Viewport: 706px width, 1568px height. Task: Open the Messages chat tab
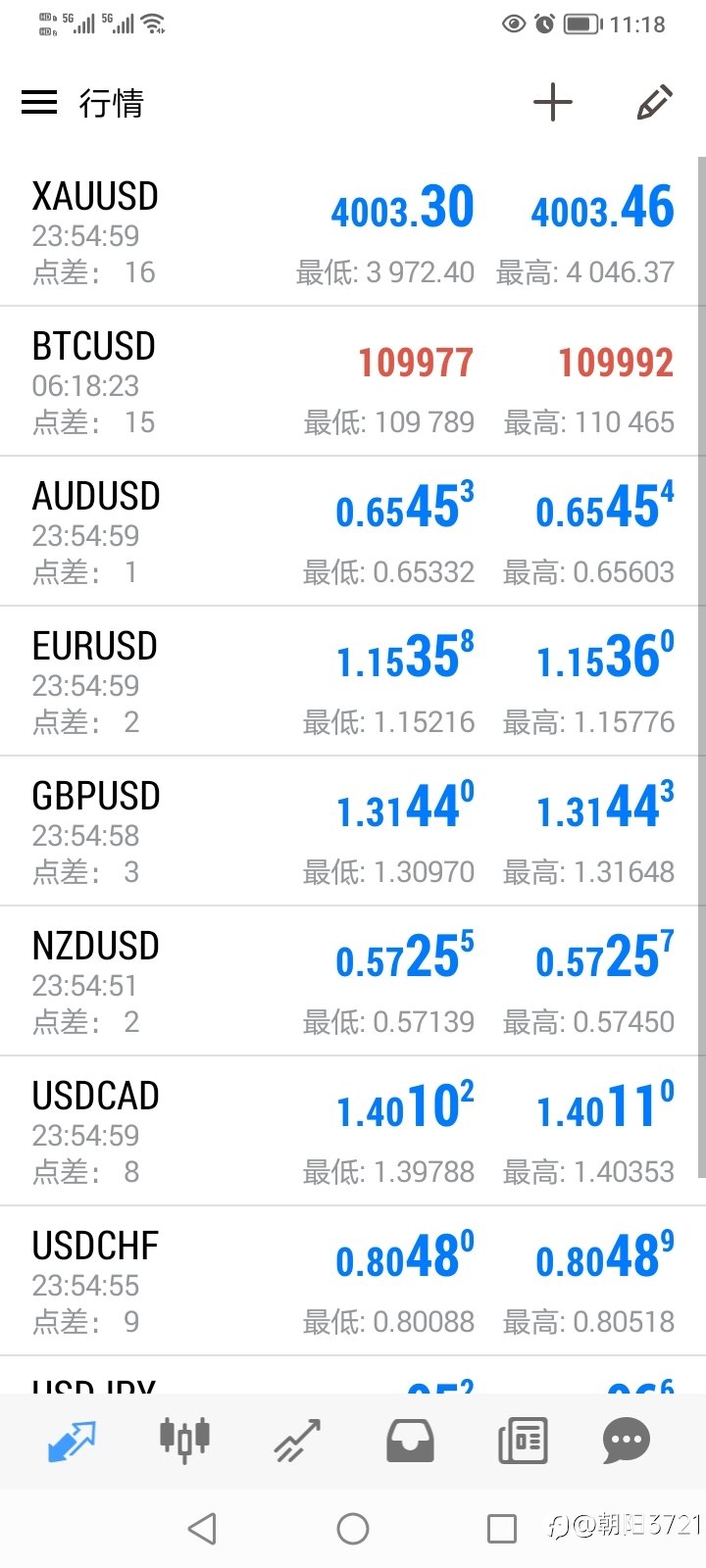626,1441
